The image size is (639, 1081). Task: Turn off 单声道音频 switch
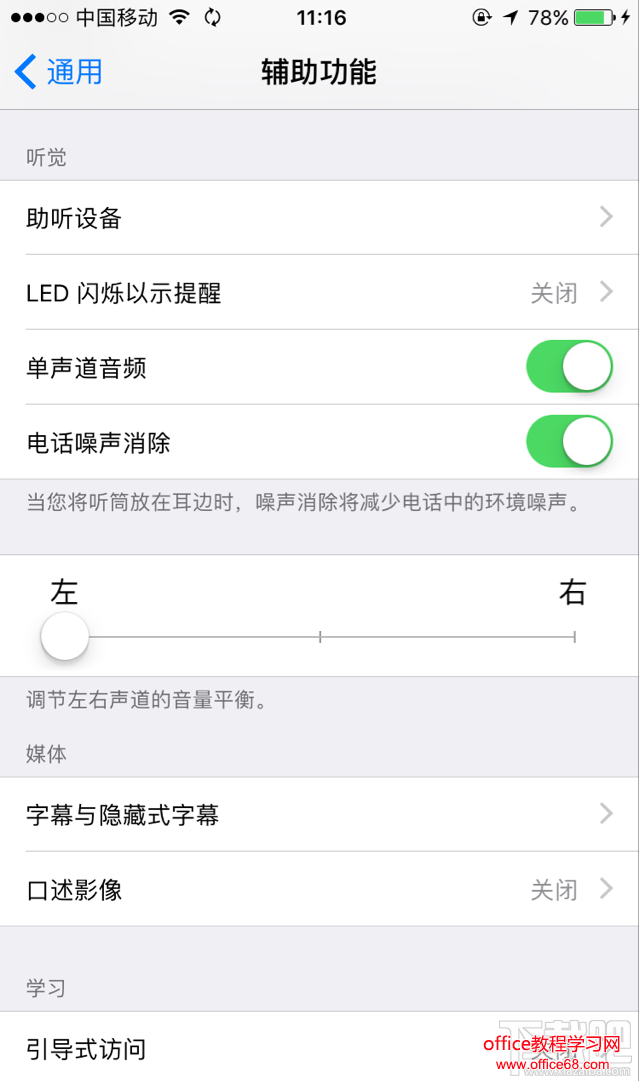[568, 367]
